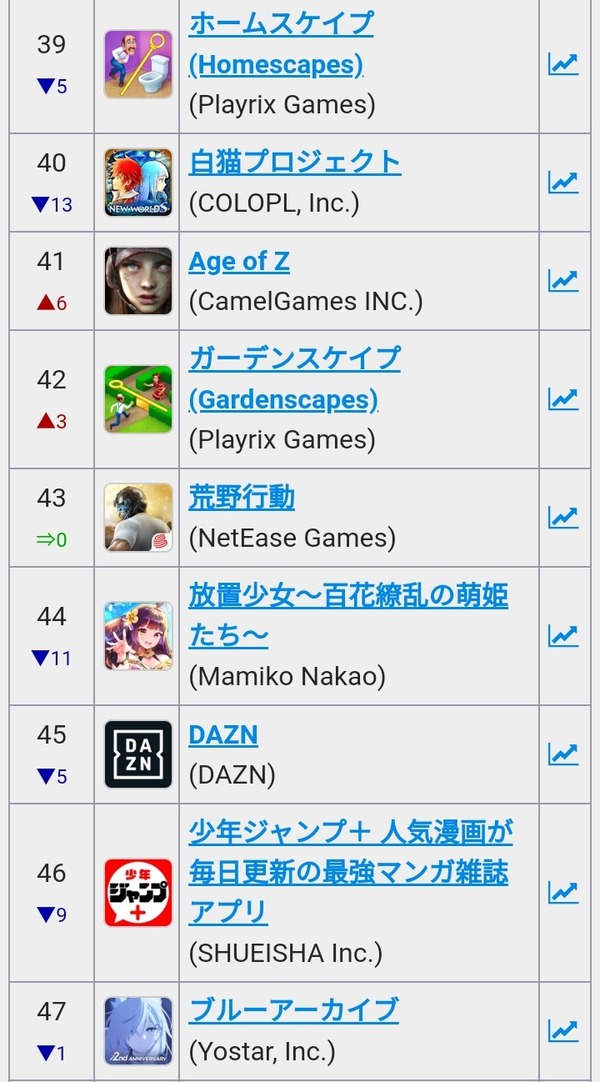Open the Age of Z link
Screen dimensions: 600x1082
point(239,262)
